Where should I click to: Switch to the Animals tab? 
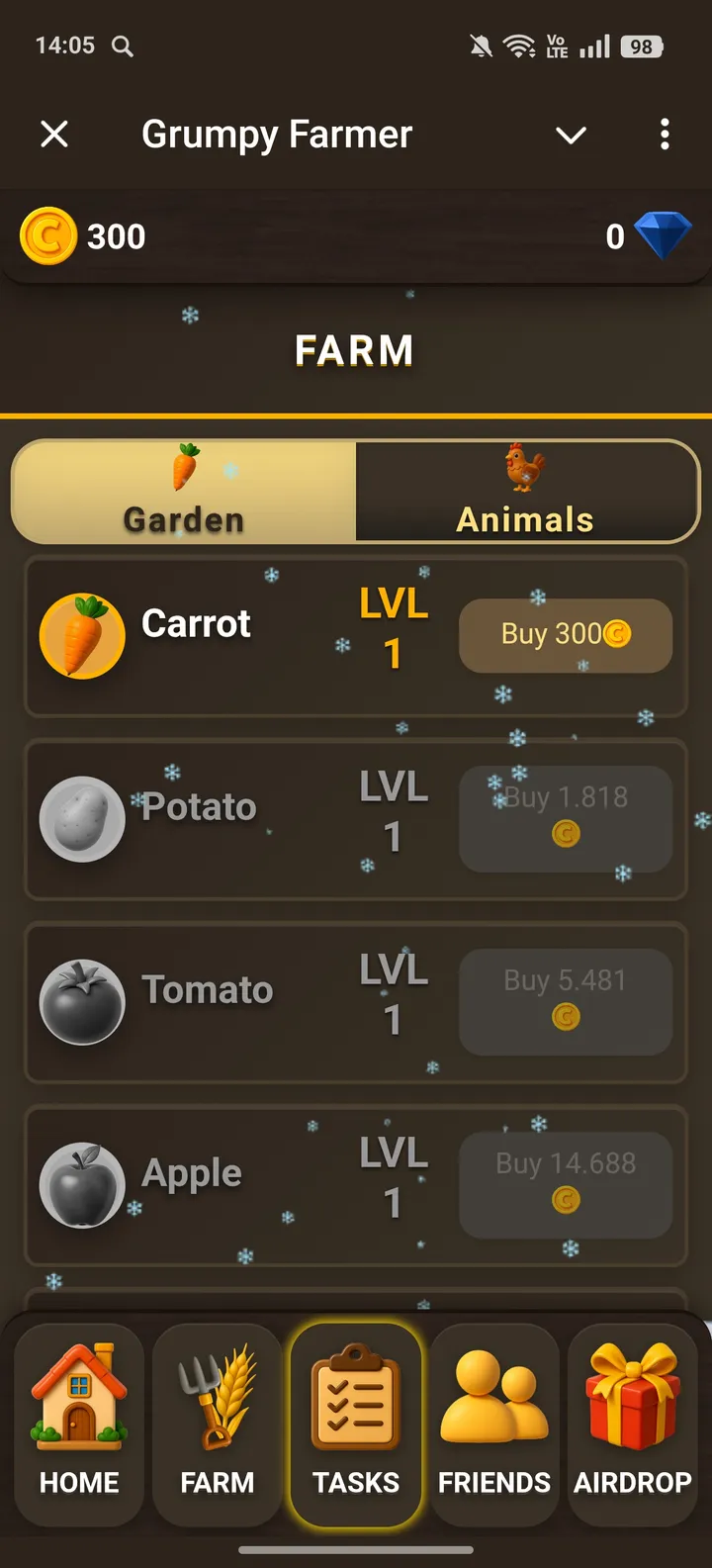click(525, 493)
